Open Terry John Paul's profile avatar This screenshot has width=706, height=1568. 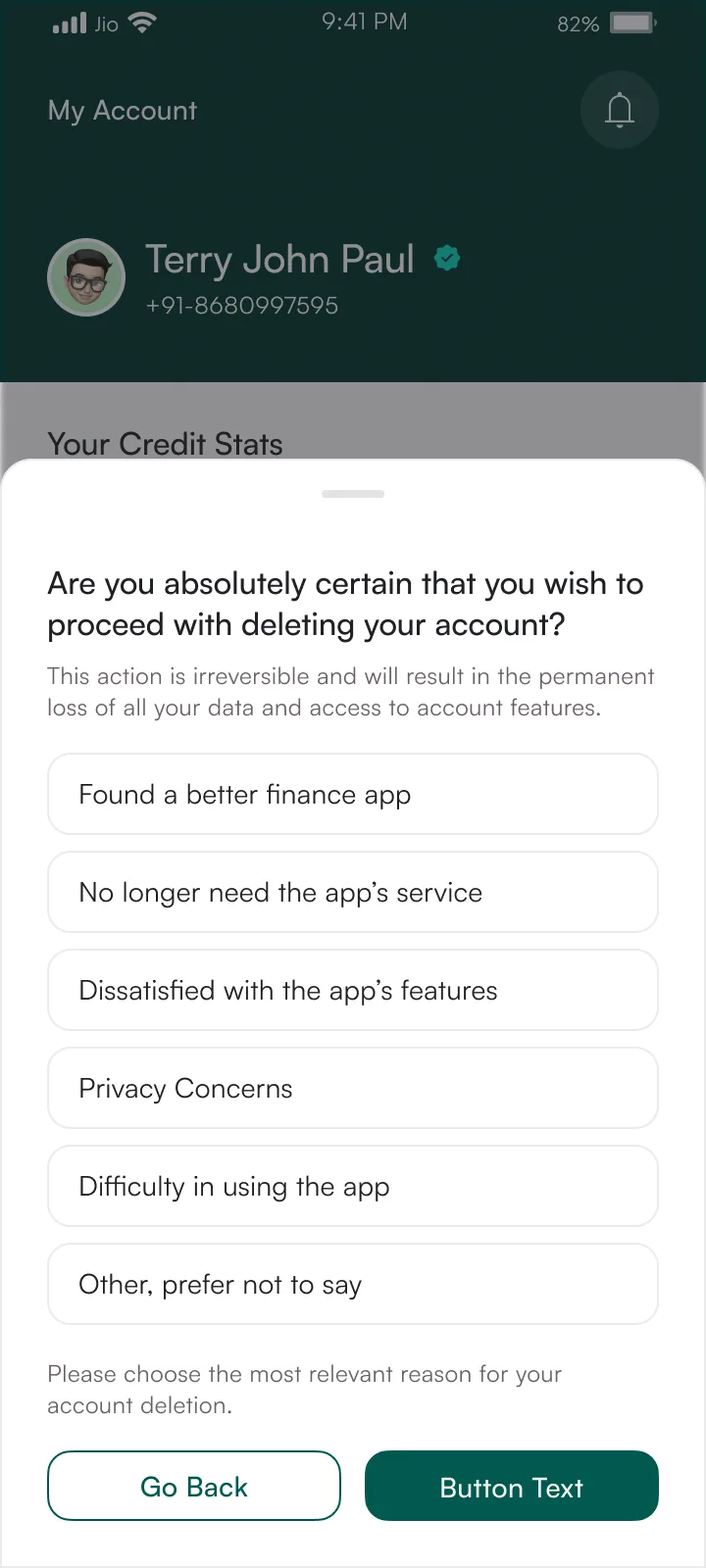(86, 277)
